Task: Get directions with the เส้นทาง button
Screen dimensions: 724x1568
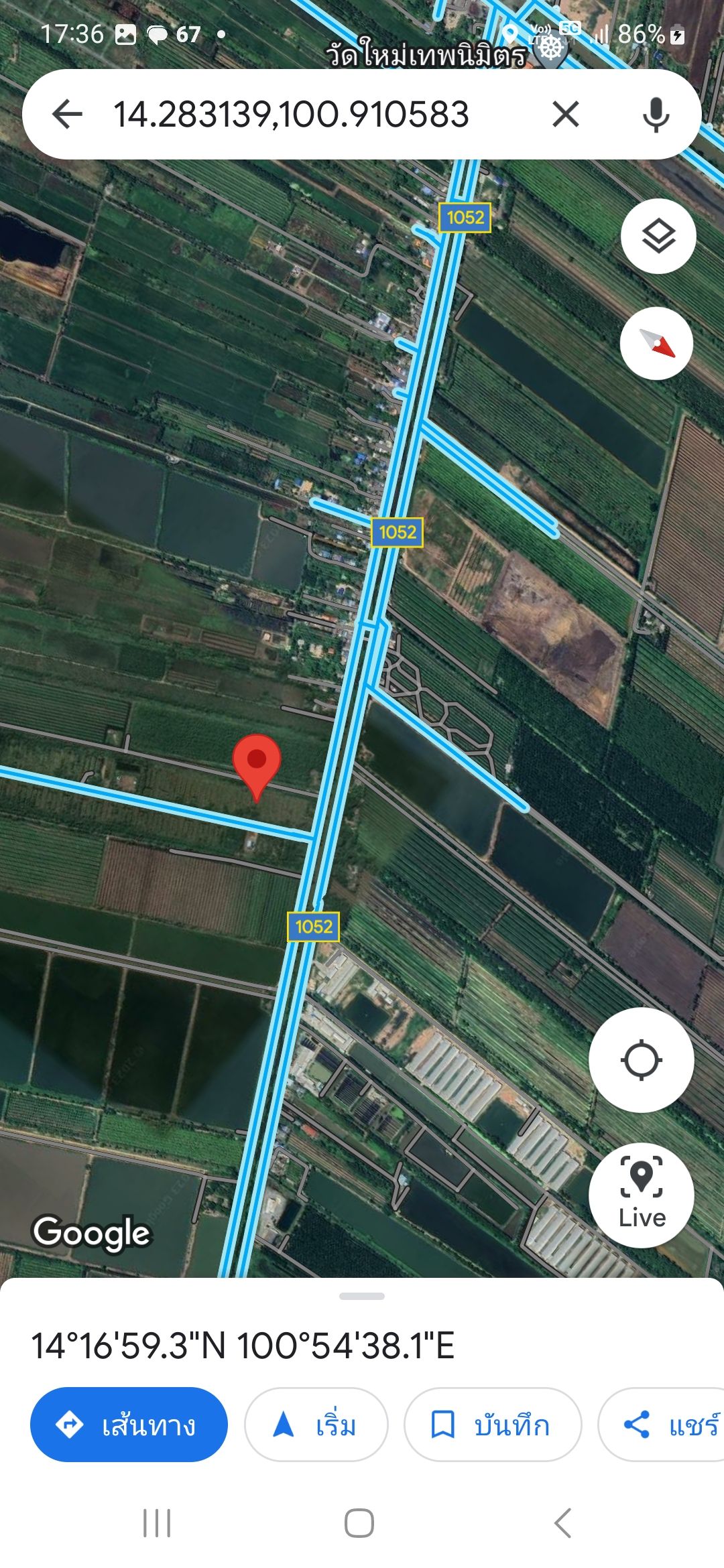Action: point(129,1425)
